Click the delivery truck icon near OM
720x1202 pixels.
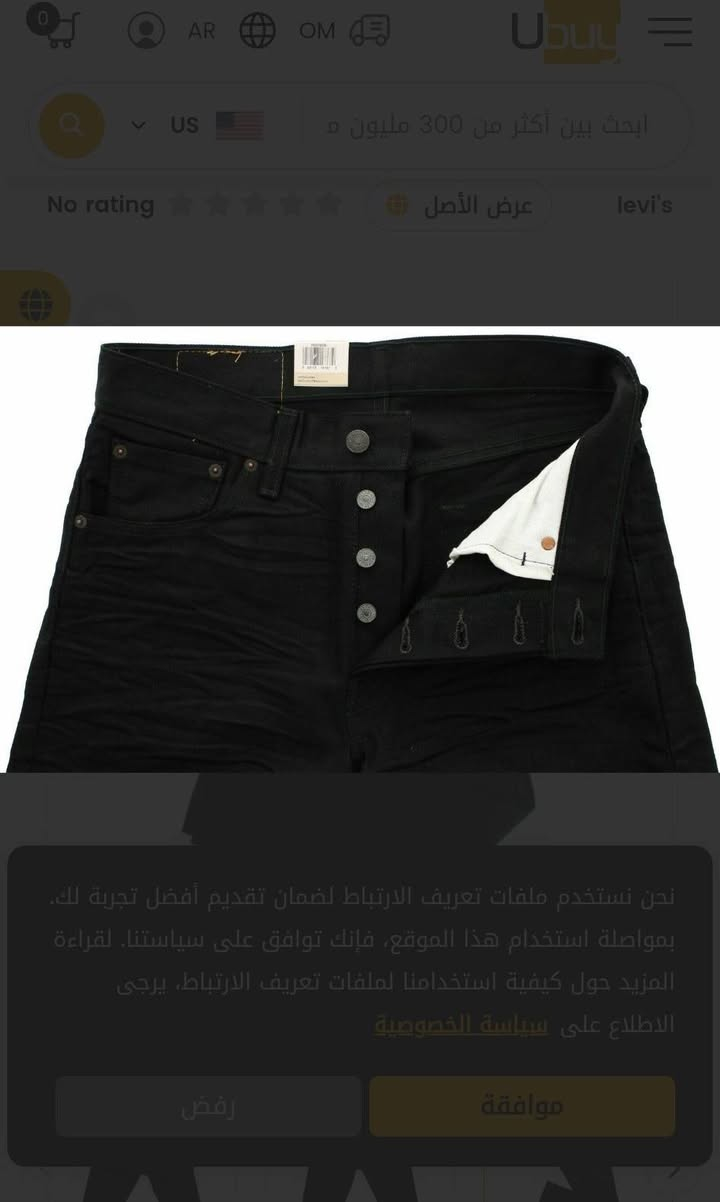[370, 30]
